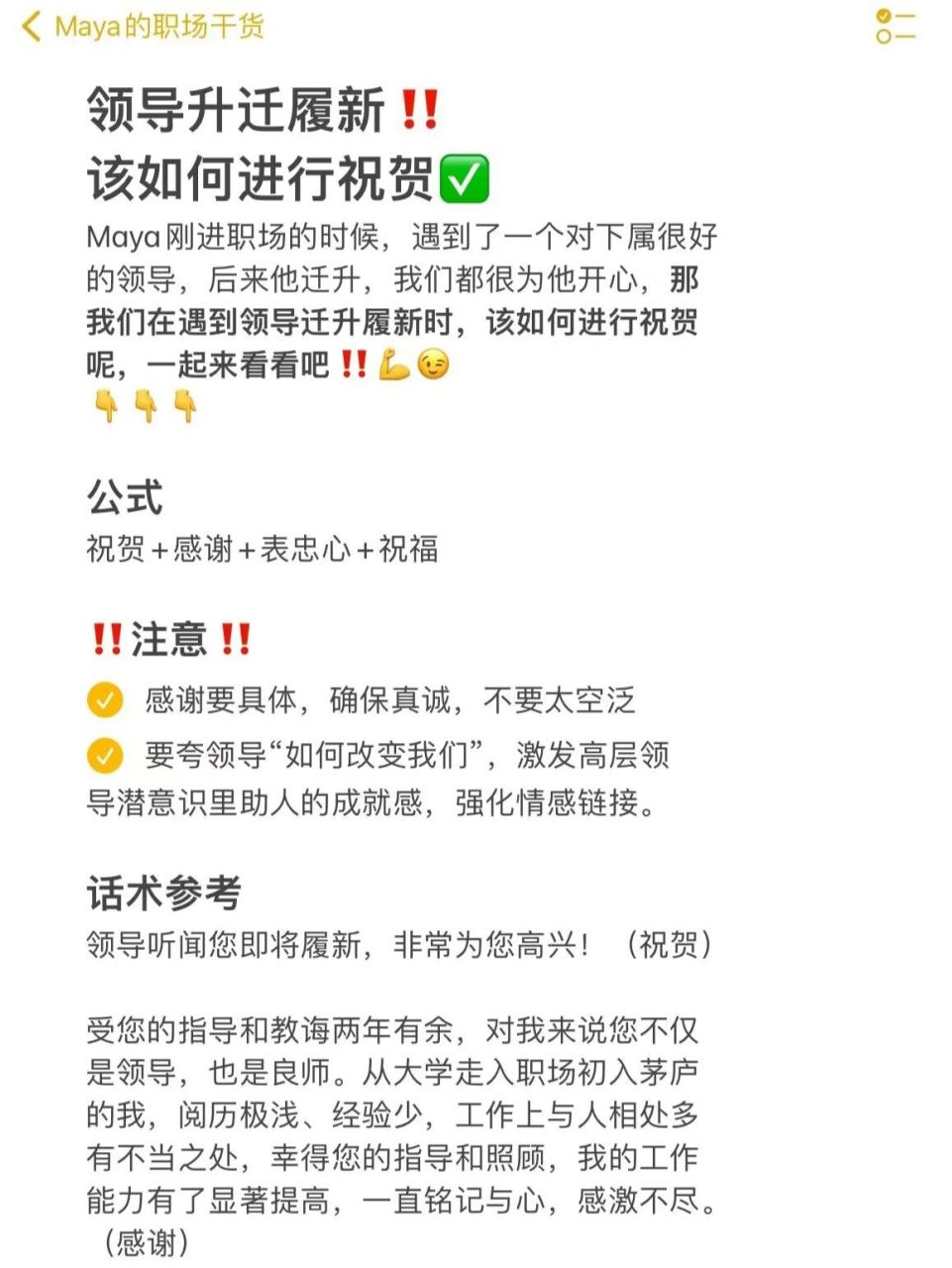The image size is (952, 1268).
Task: Click the middle pointing-down finger emoji
Action: click(143, 403)
